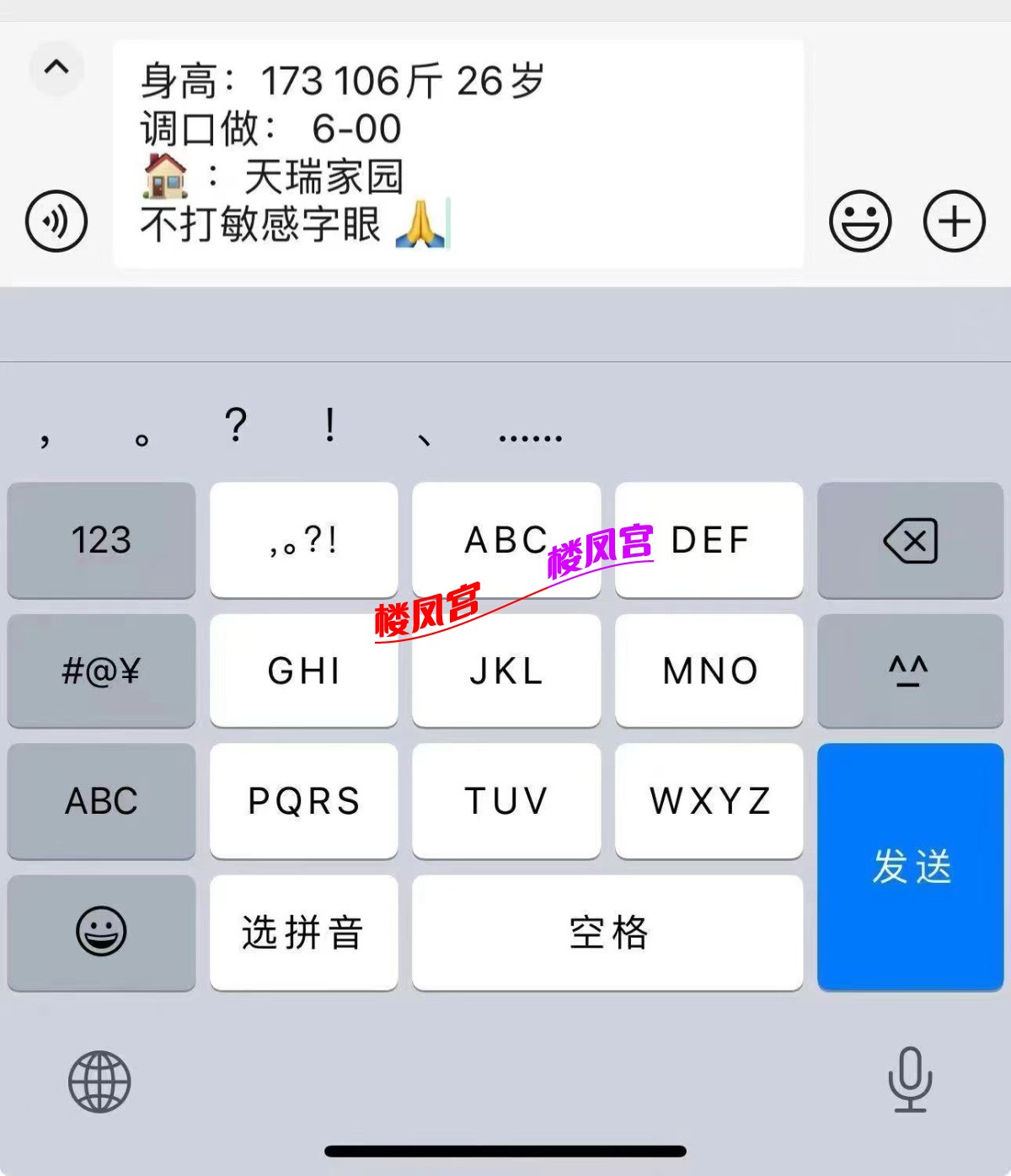Tap the PQRS key

coord(303,800)
